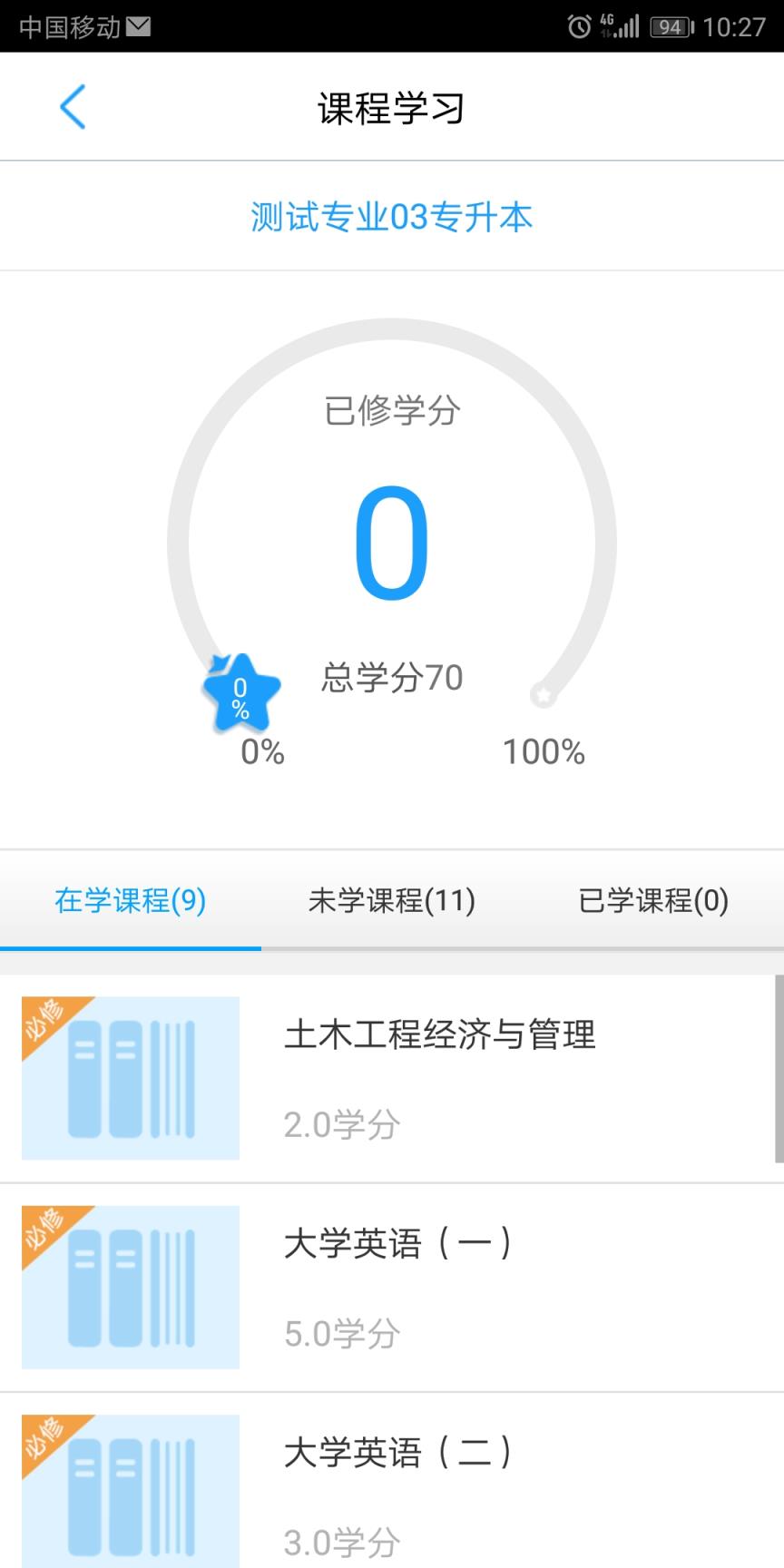Switch to the 未学课程(11) tab
The height and width of the screenshot is (1568, 784).
[391, 901]
